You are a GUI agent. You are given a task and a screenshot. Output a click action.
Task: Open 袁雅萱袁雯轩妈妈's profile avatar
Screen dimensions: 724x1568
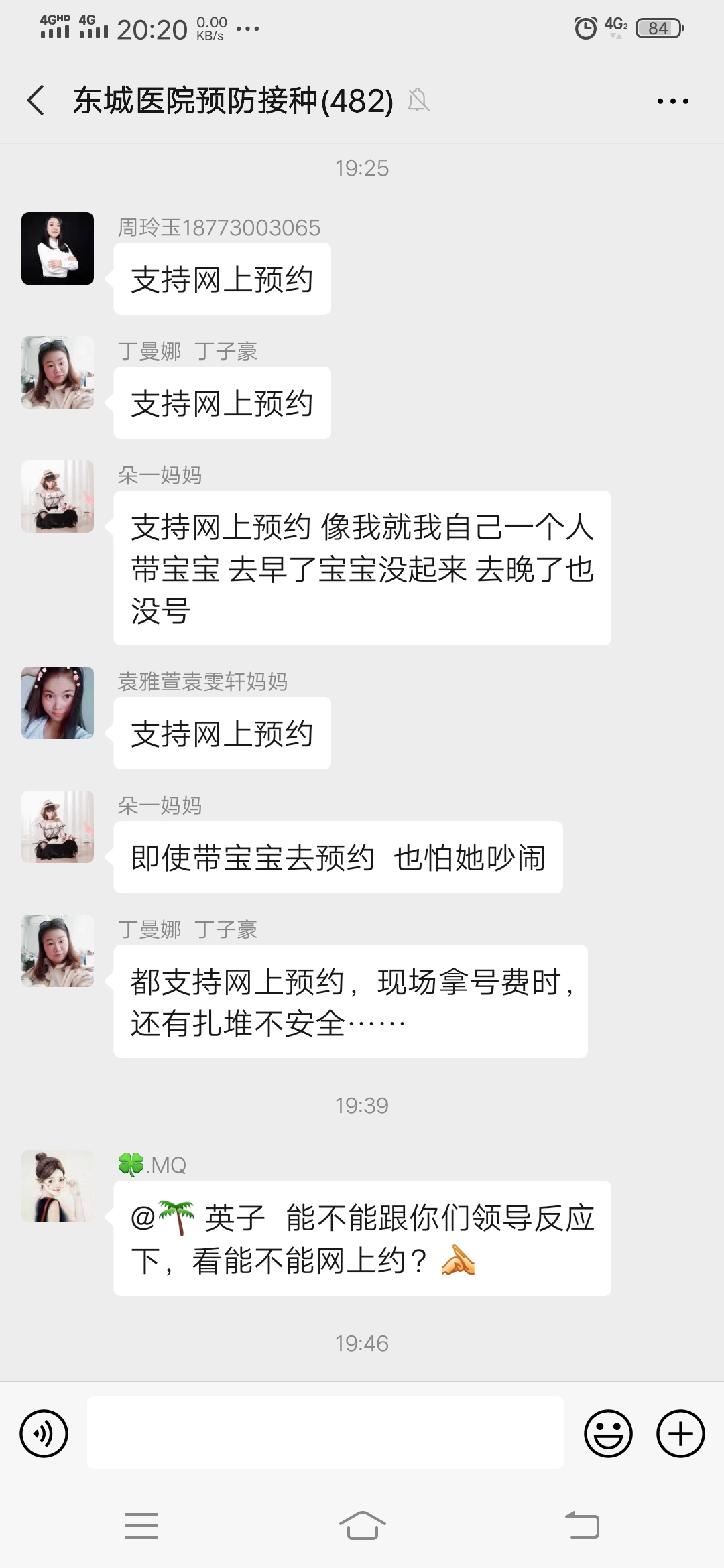(58, 703)
